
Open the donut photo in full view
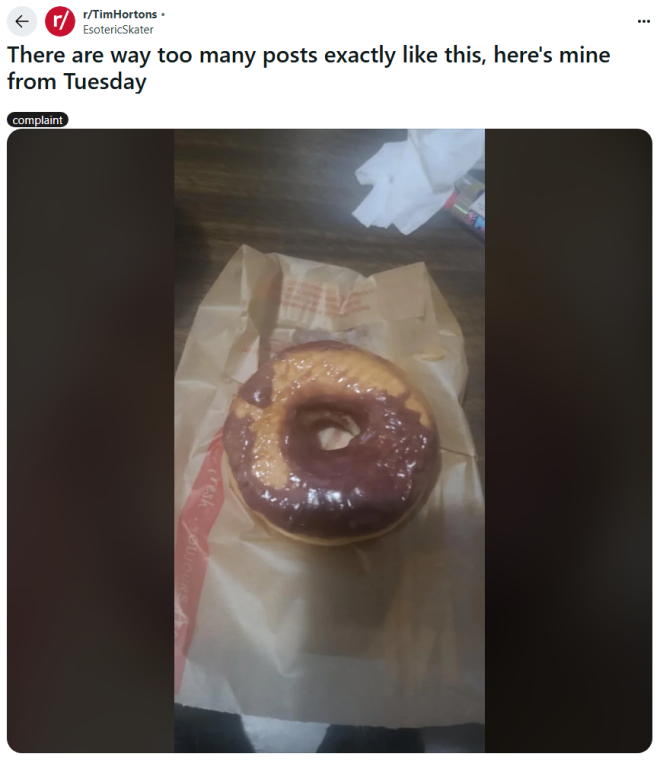(330, 440)
